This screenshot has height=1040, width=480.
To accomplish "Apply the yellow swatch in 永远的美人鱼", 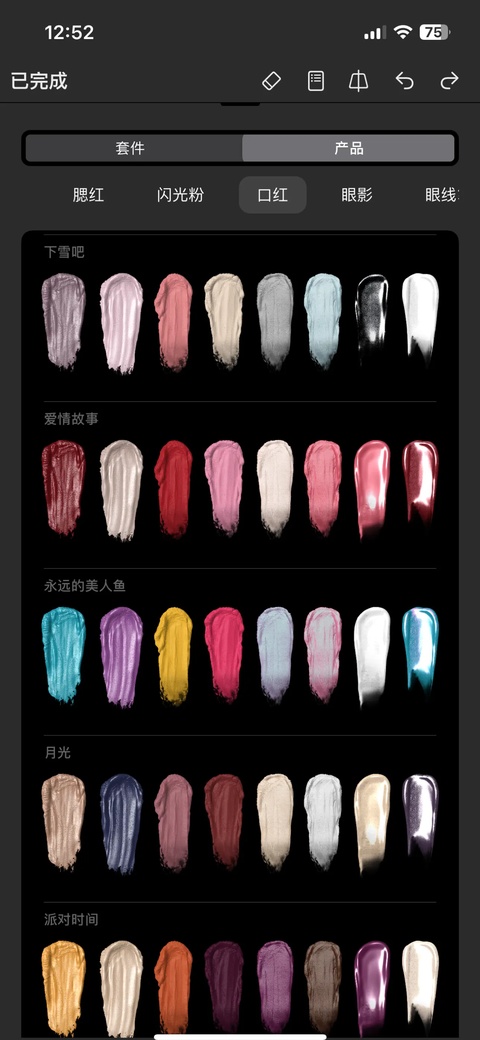I will click(173, 655).
